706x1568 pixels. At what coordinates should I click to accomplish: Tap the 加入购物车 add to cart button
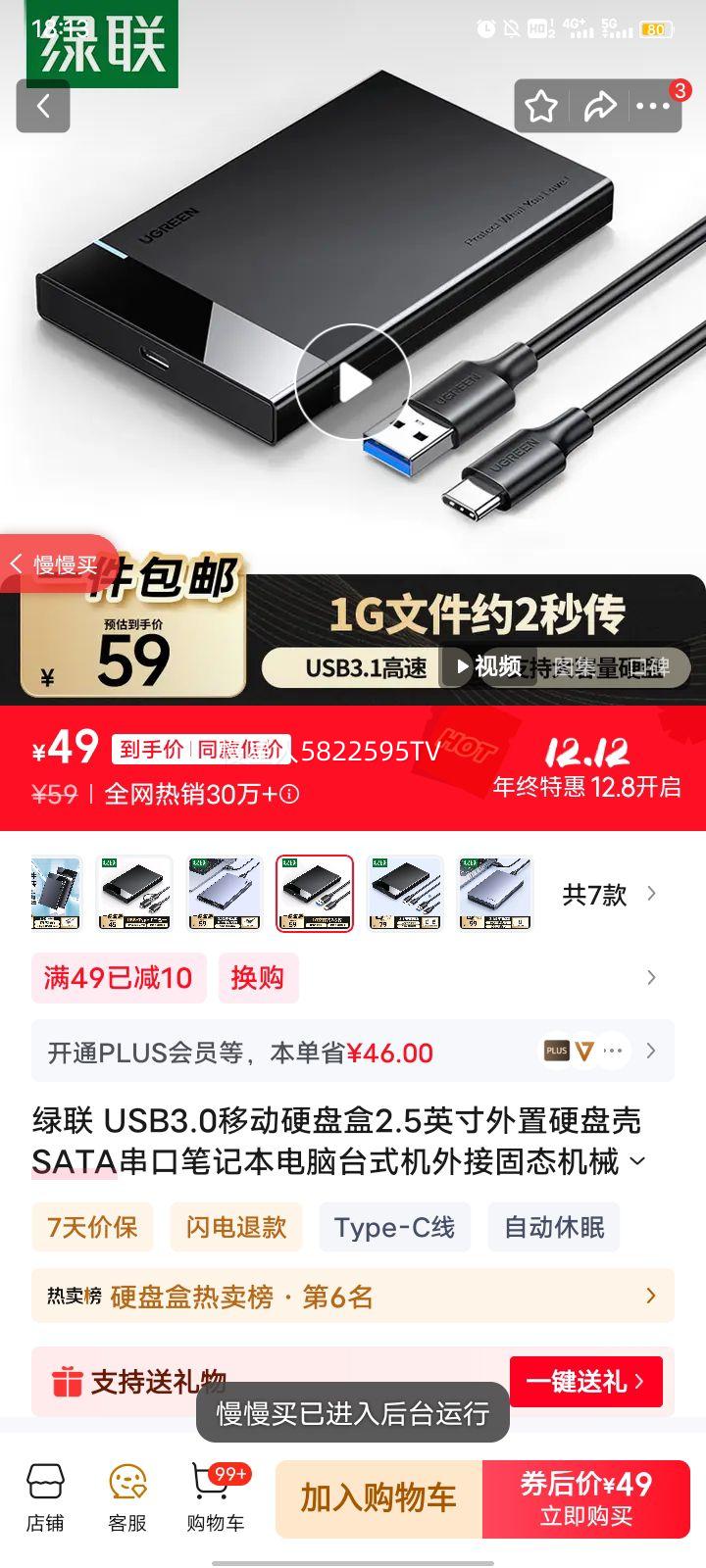click(x=378, y=1498)
